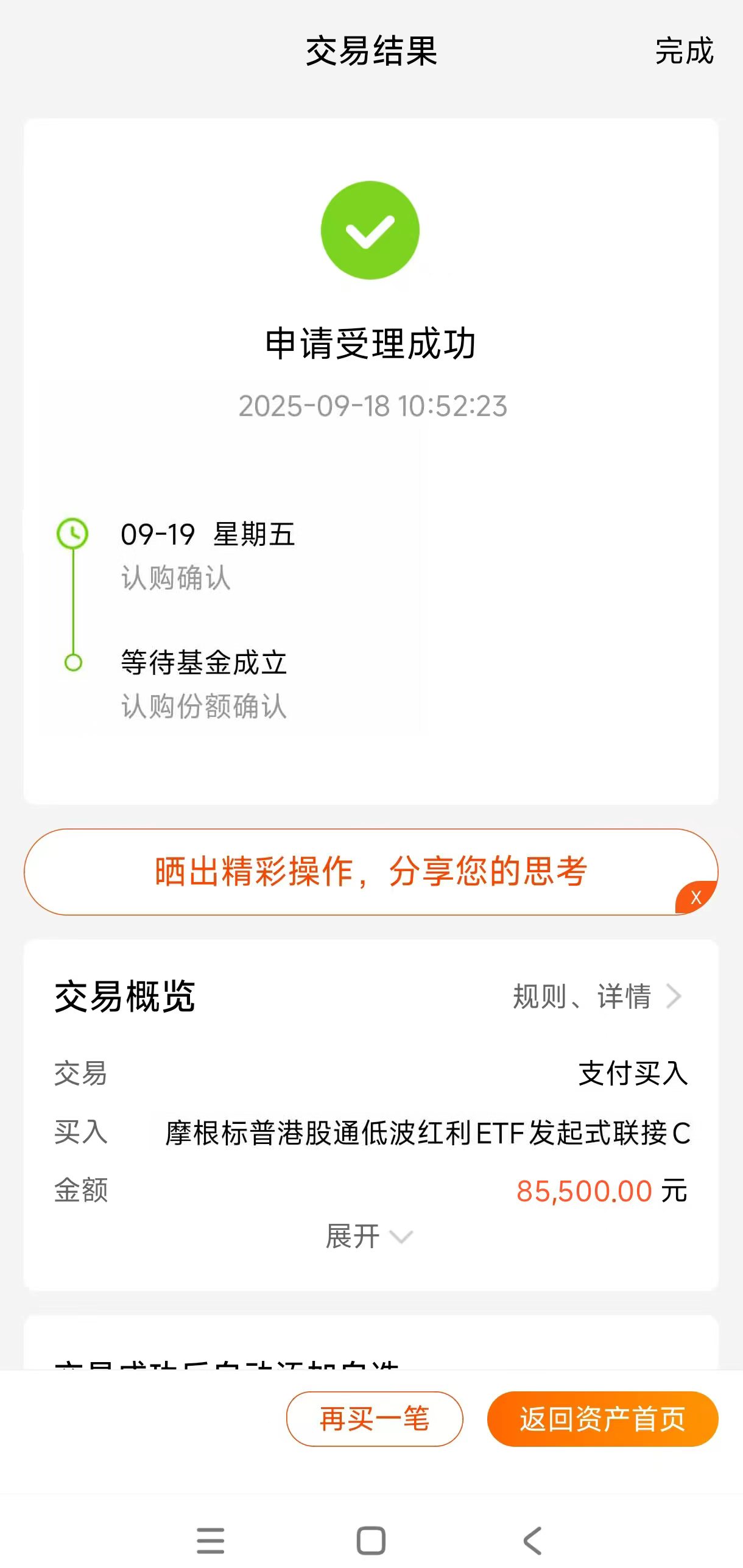
Task: Expand trade overview with 展开
Action: pos(370,1236)
